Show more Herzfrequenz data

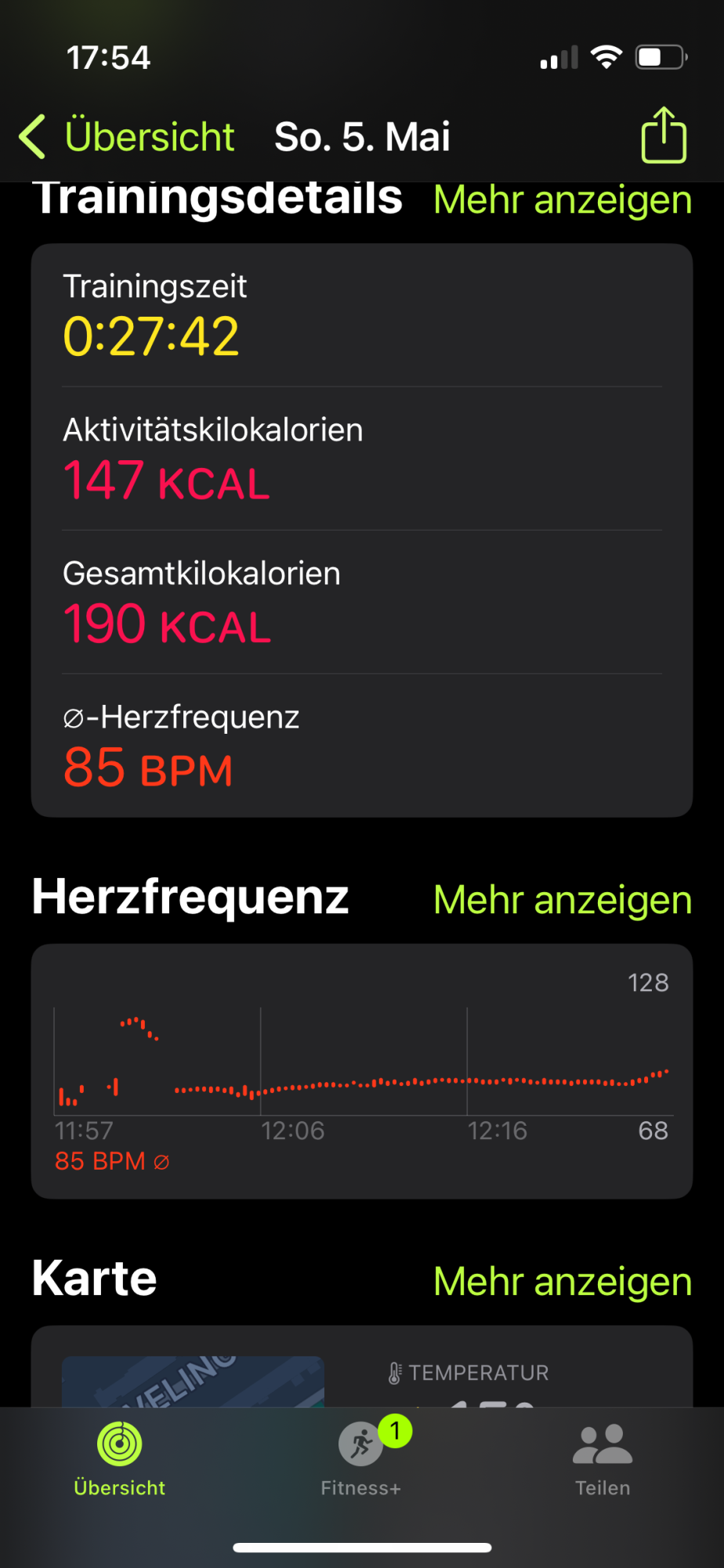pyautogui.click(x=562, y=900)
